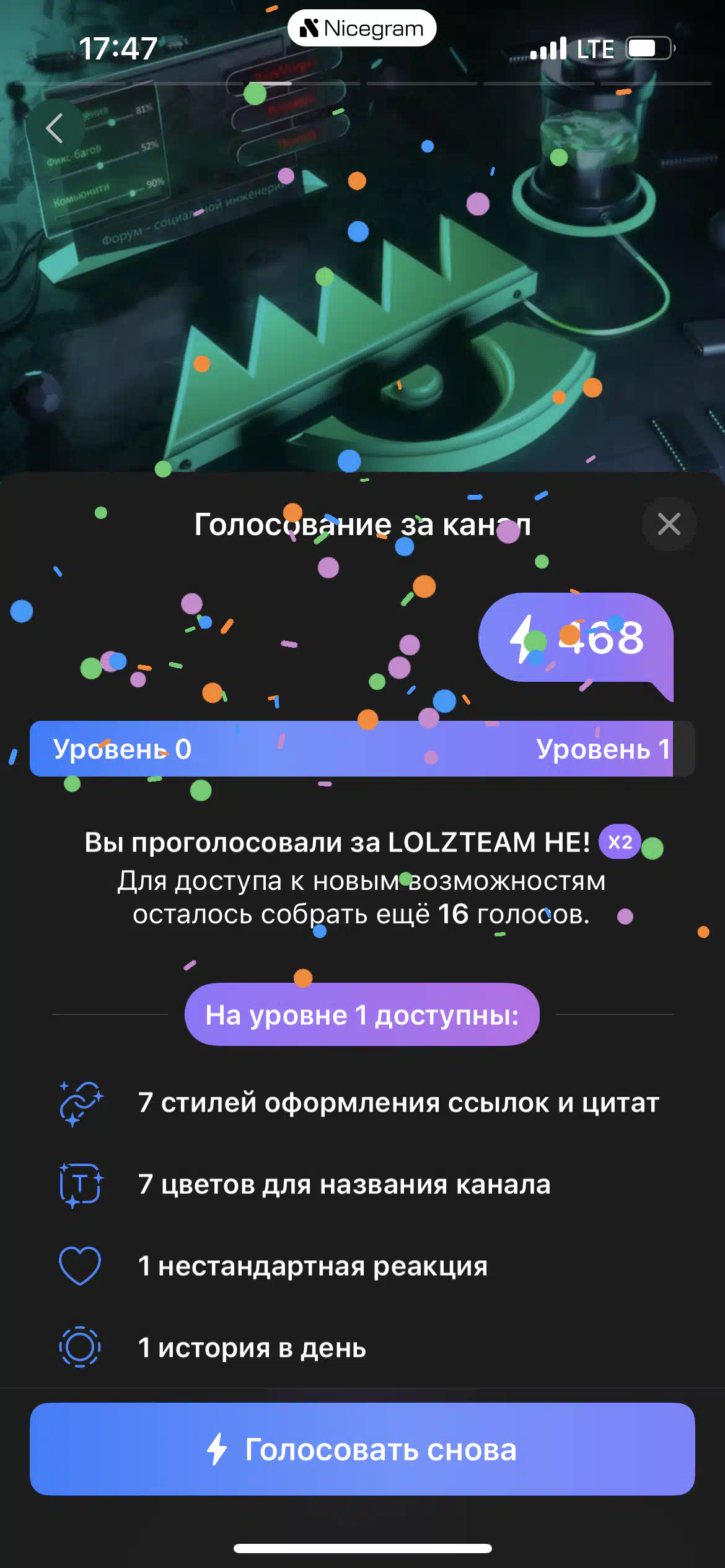
Task: Return to Nicegram via the top pill
Action: 362,28
